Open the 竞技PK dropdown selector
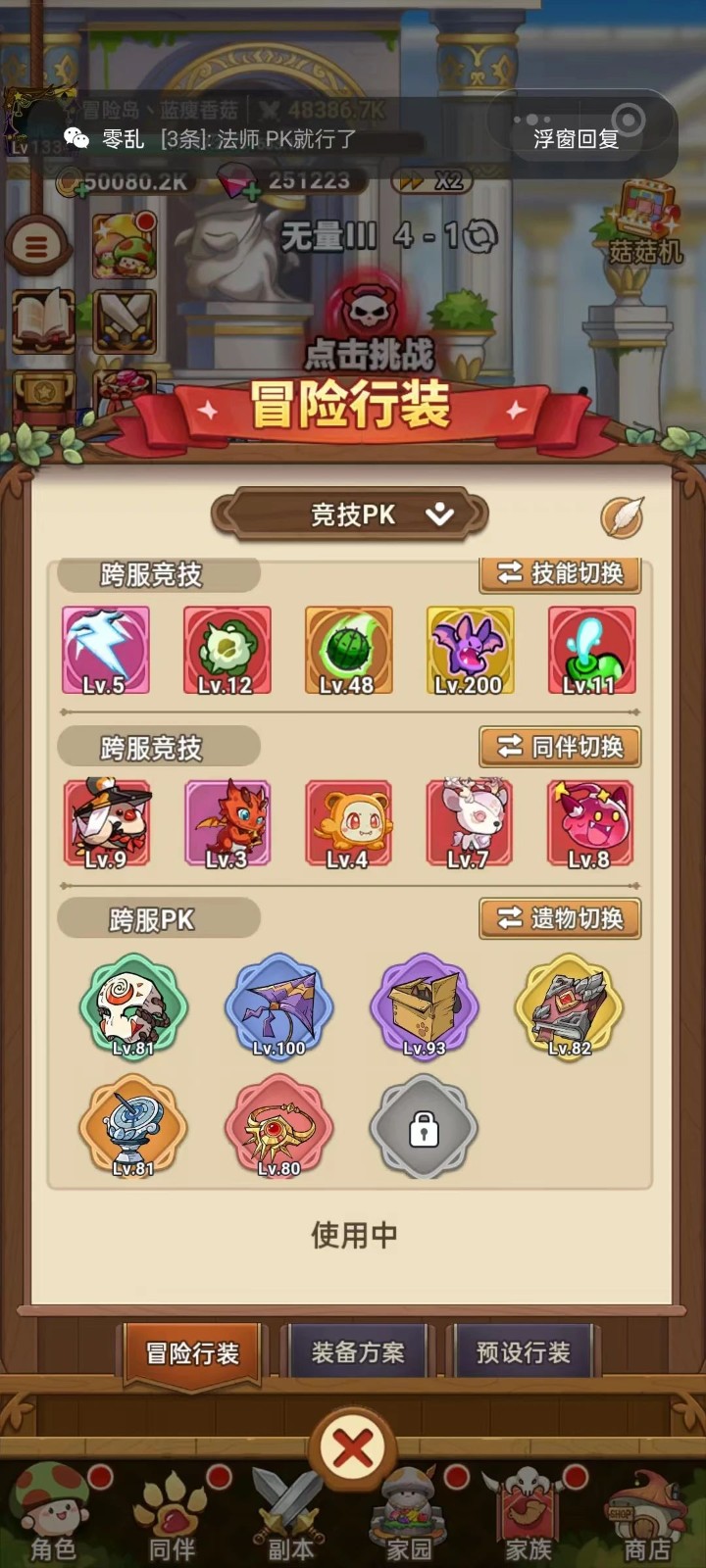706x1568 pixels. tap(351, 514)
